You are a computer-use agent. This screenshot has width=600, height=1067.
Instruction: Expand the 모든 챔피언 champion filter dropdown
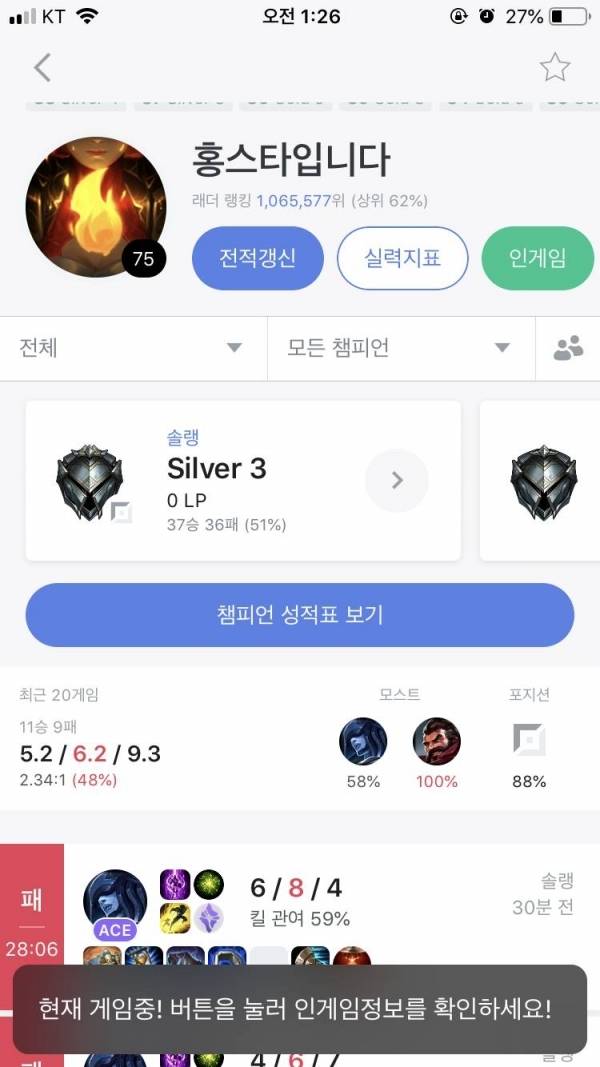400,348
